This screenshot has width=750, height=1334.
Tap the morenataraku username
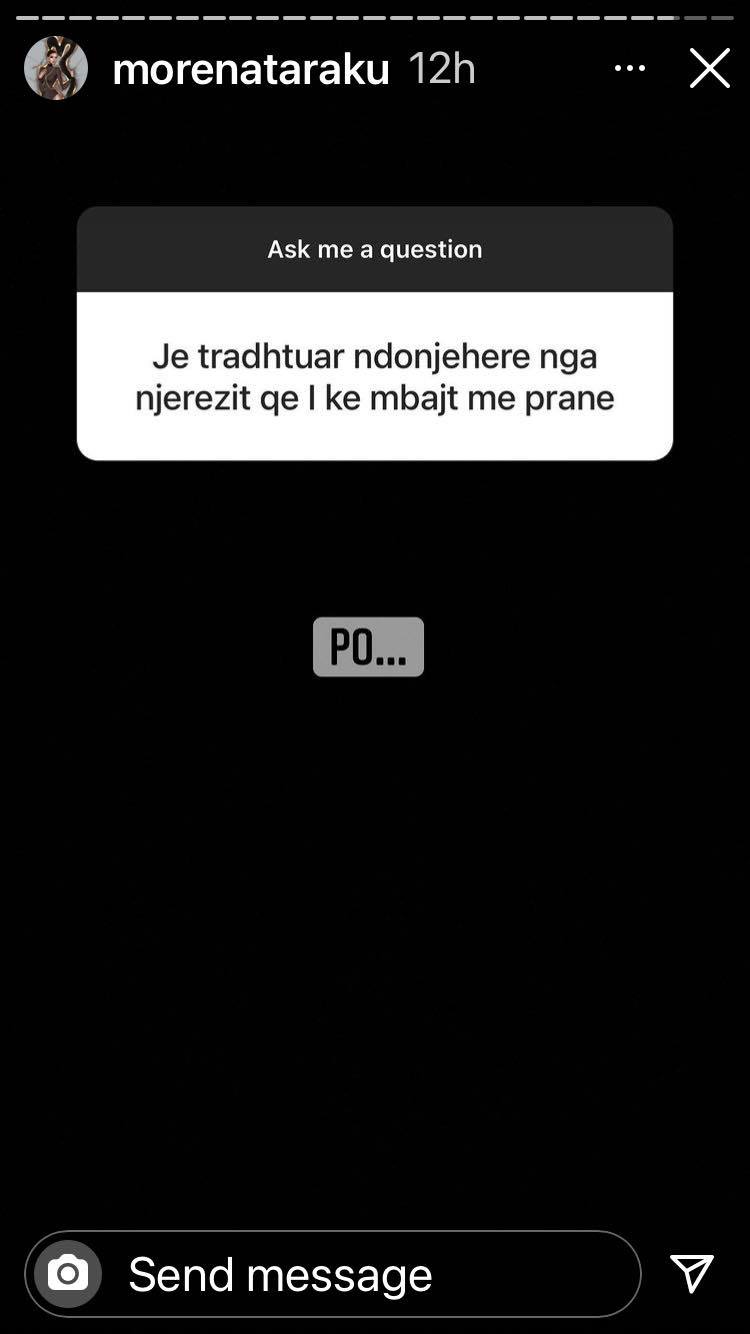(x=250, y=69)
